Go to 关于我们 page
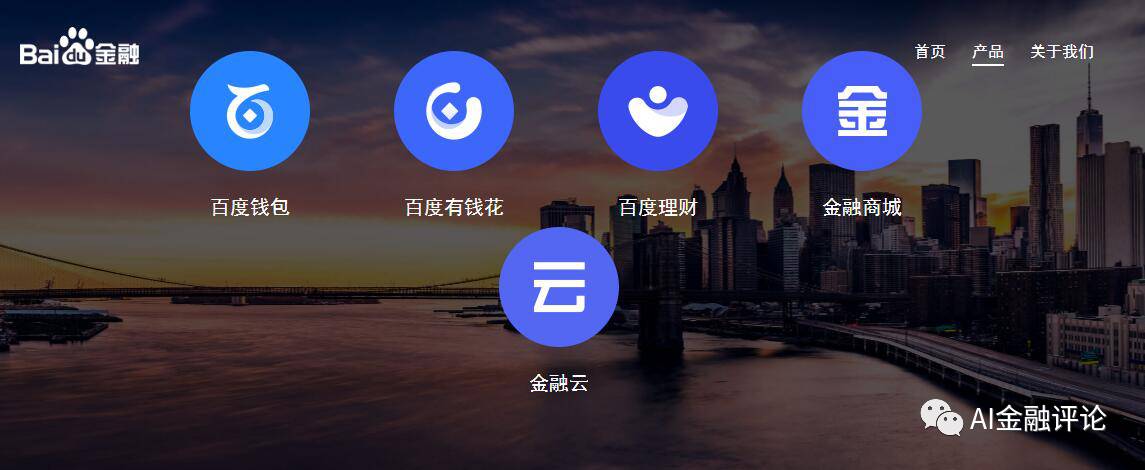Viewport: 1145px width, 470px height. click(1061, 52)
